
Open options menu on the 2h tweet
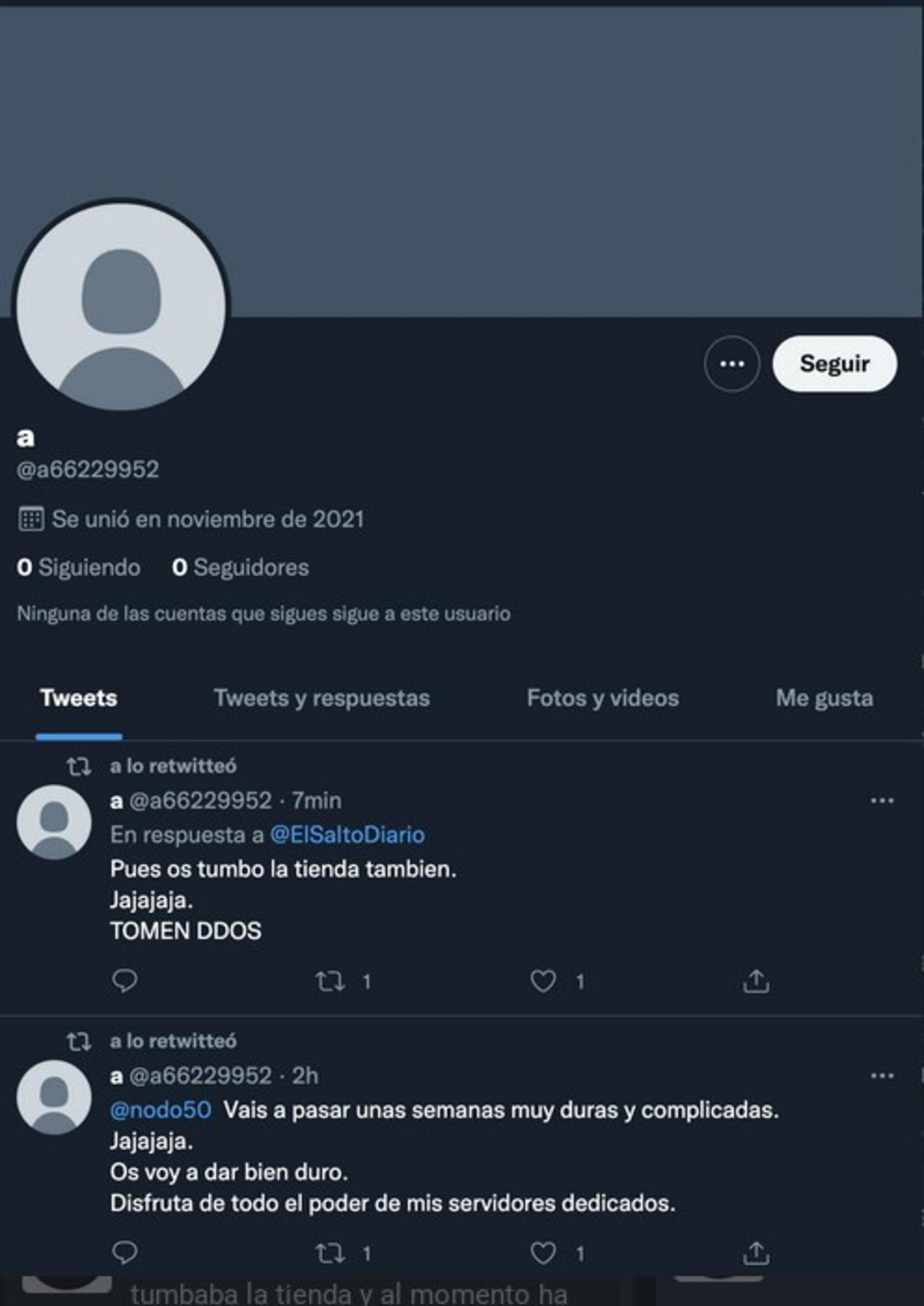coord(882,1075)
